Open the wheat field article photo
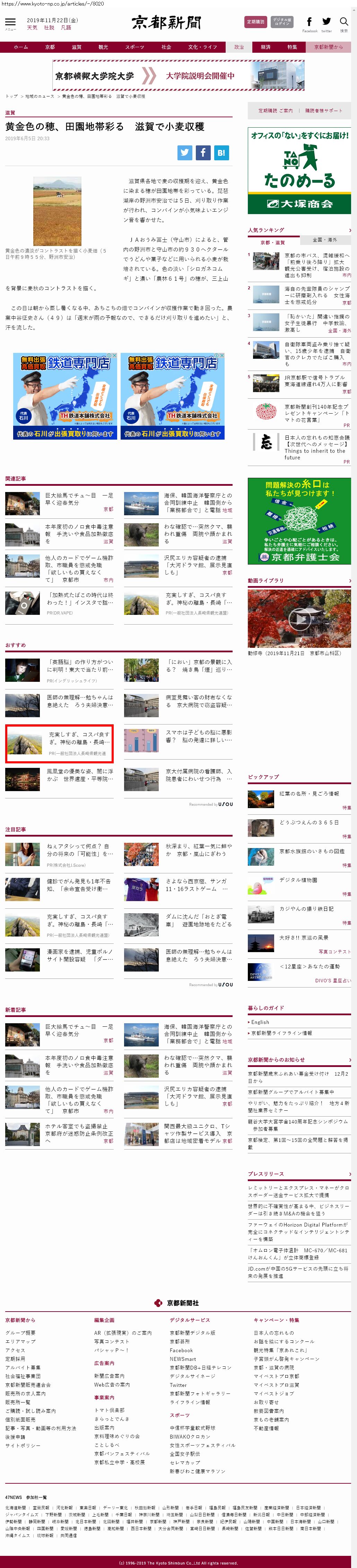 coord(56,211)
